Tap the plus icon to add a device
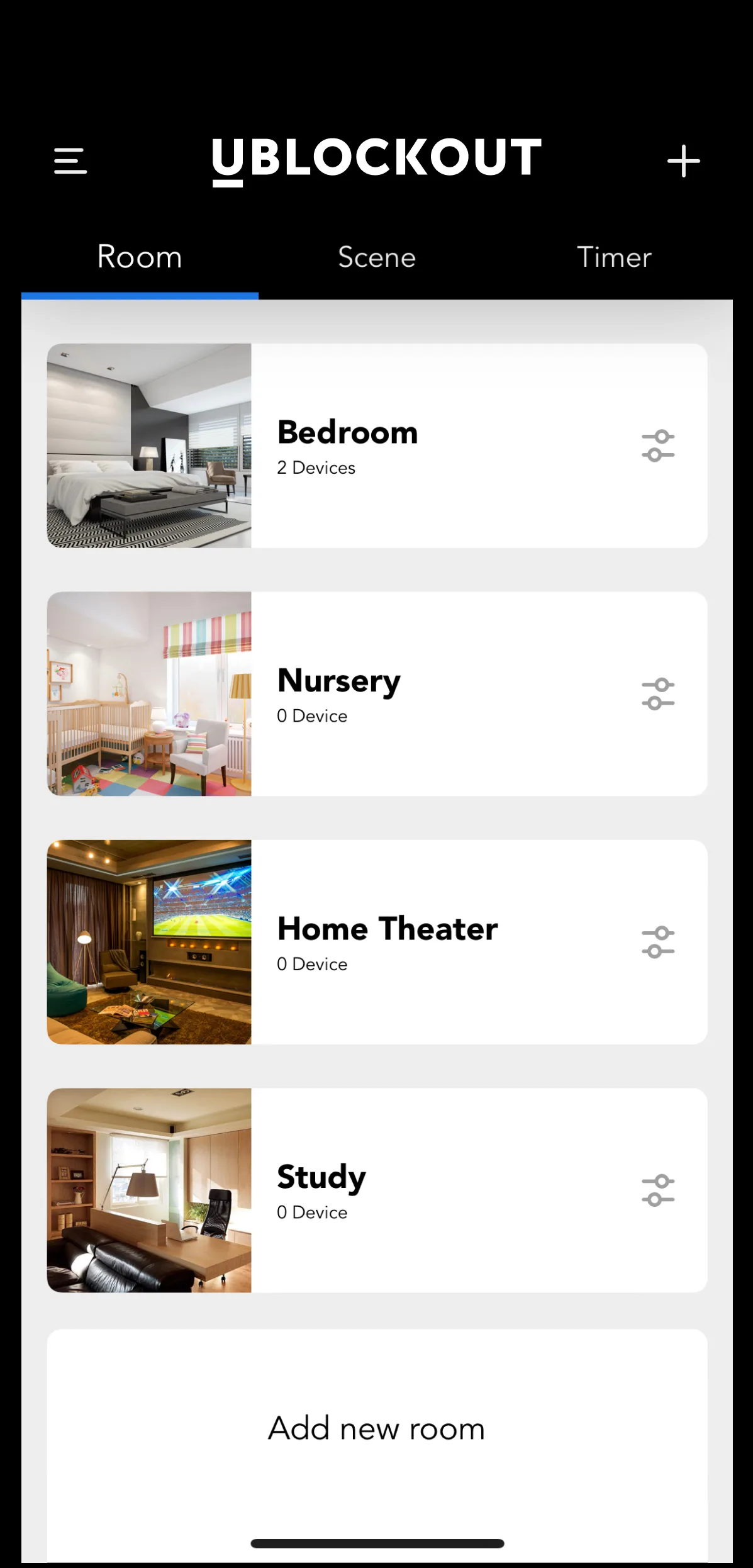 (683, 161)
